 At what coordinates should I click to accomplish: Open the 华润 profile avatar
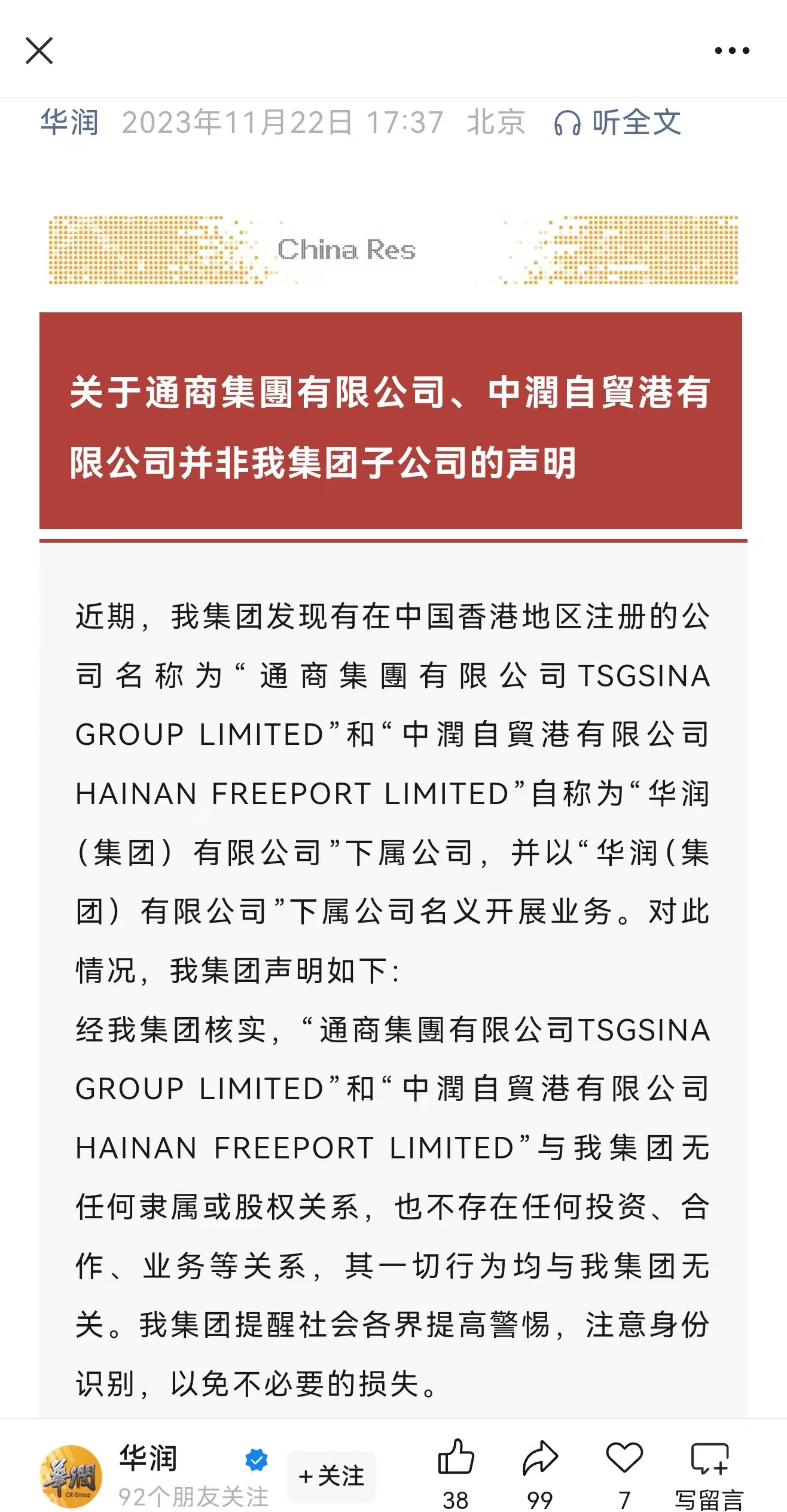point(71,1476)
